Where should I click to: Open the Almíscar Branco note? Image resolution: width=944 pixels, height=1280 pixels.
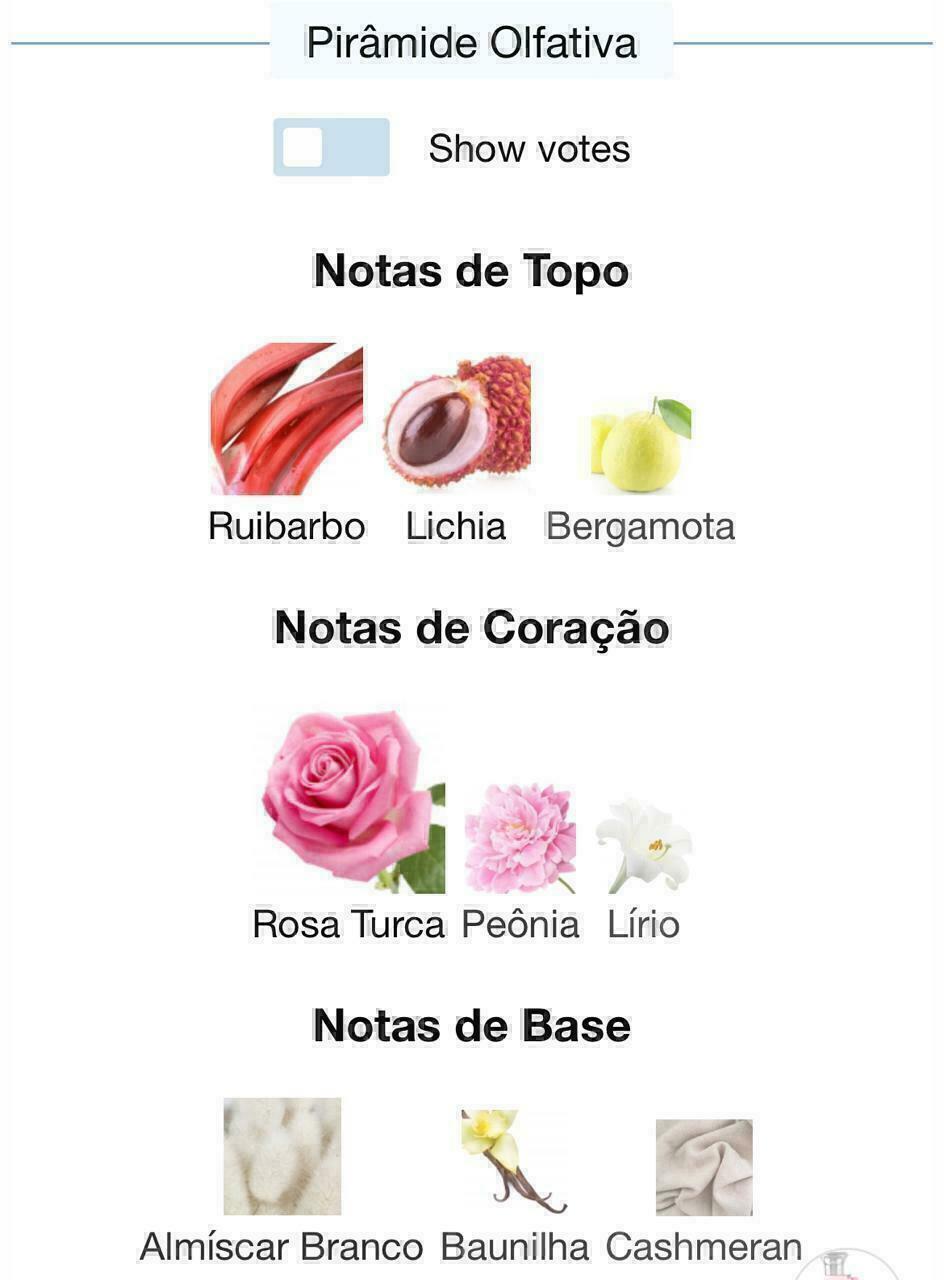click(x=282, y=1156)
